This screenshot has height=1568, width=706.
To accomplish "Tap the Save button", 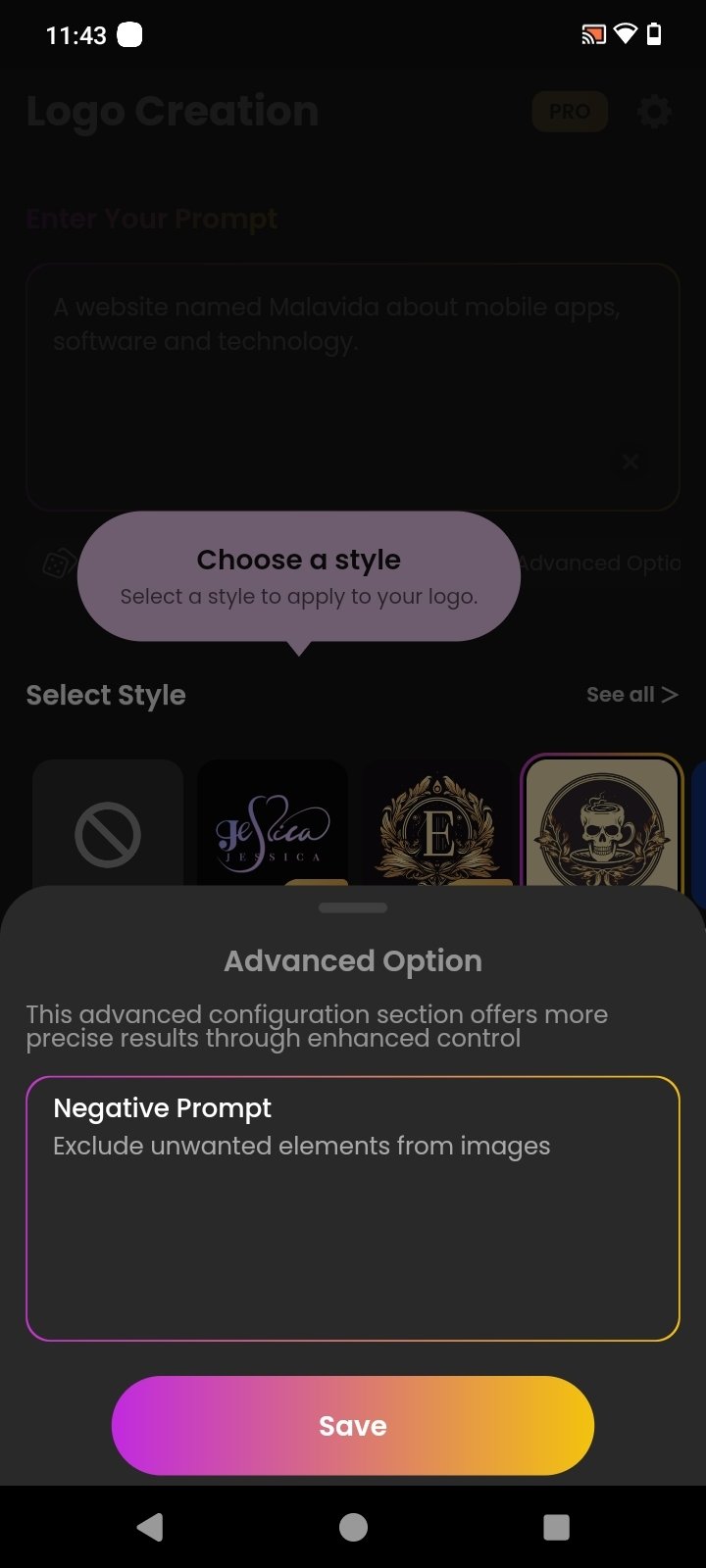I will (353, 1425).
